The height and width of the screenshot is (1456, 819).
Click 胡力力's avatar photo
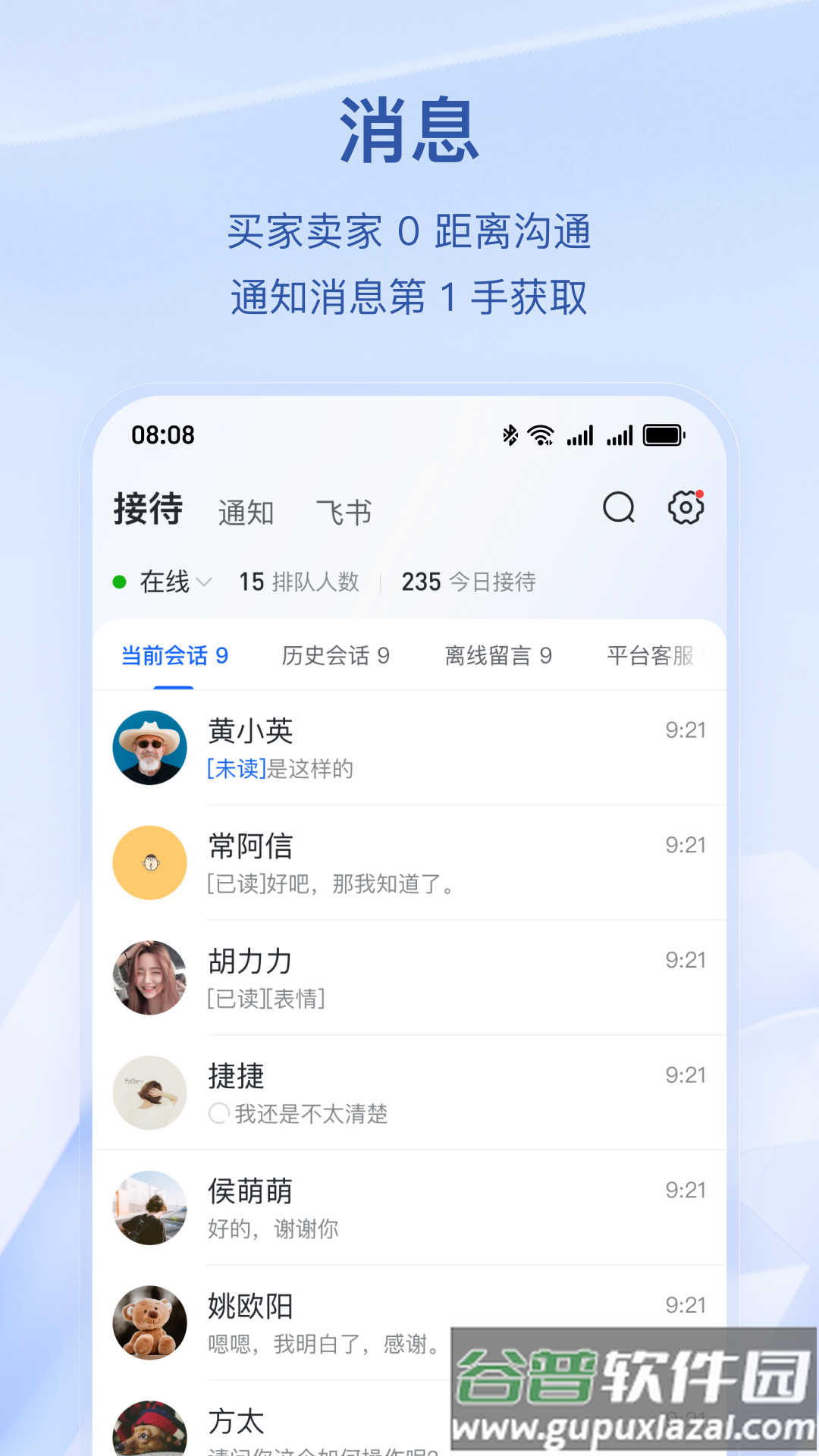(x=149, y=977)
